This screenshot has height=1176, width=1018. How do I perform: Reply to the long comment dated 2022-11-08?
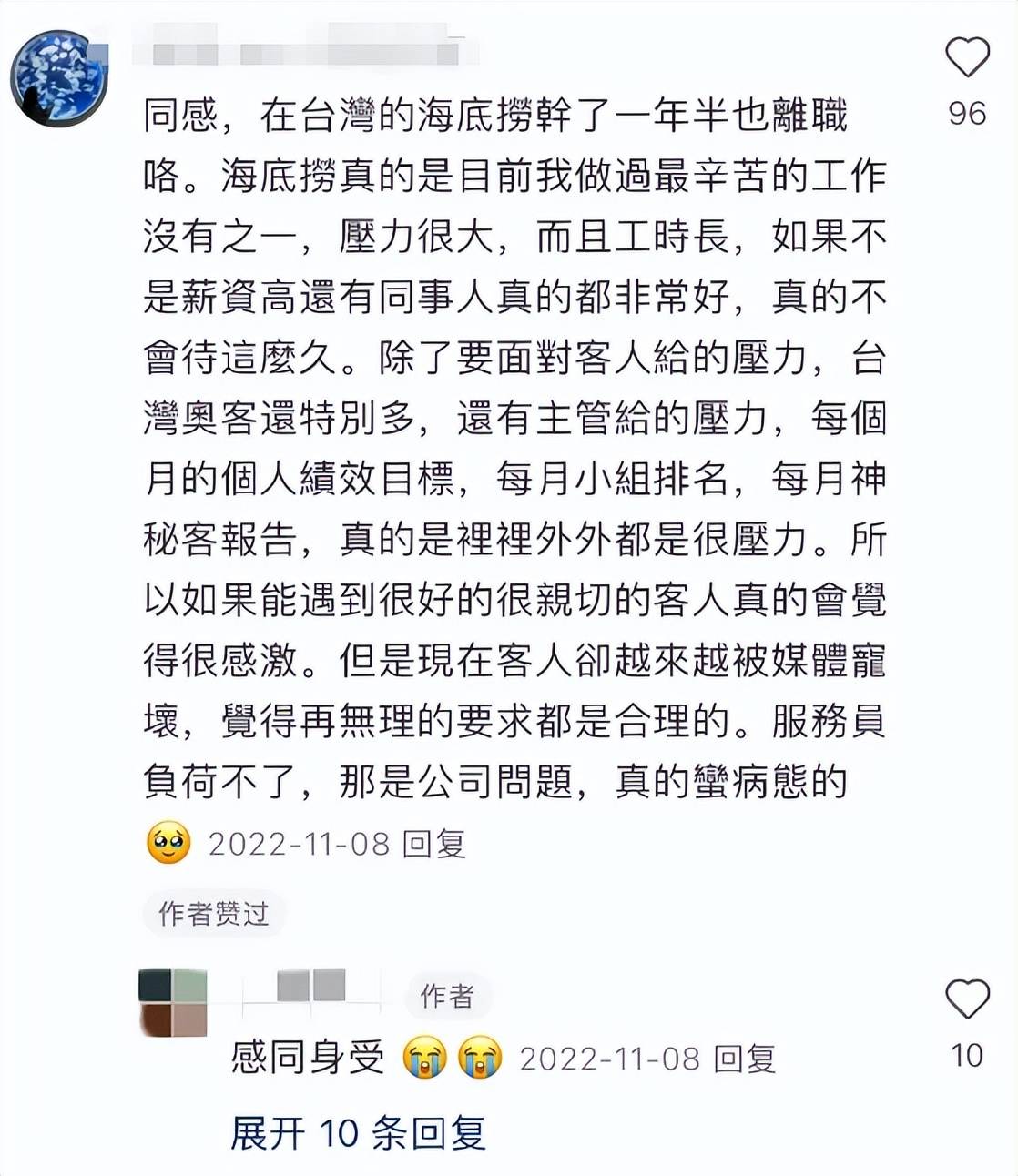pos(434,844)
